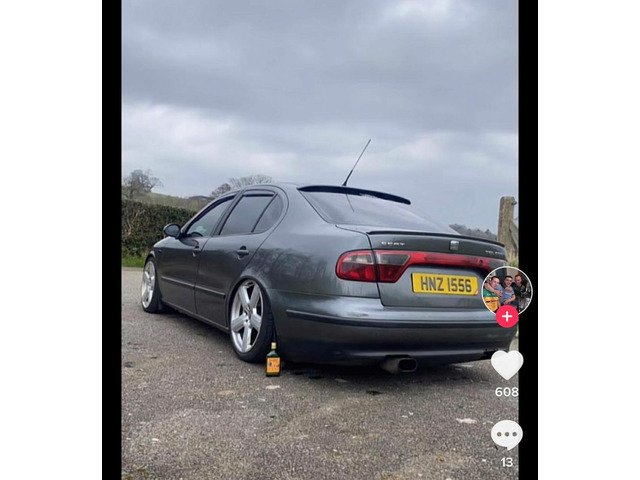Open the comments on this video
Screen dimensions: 640x480
(506, 433)
